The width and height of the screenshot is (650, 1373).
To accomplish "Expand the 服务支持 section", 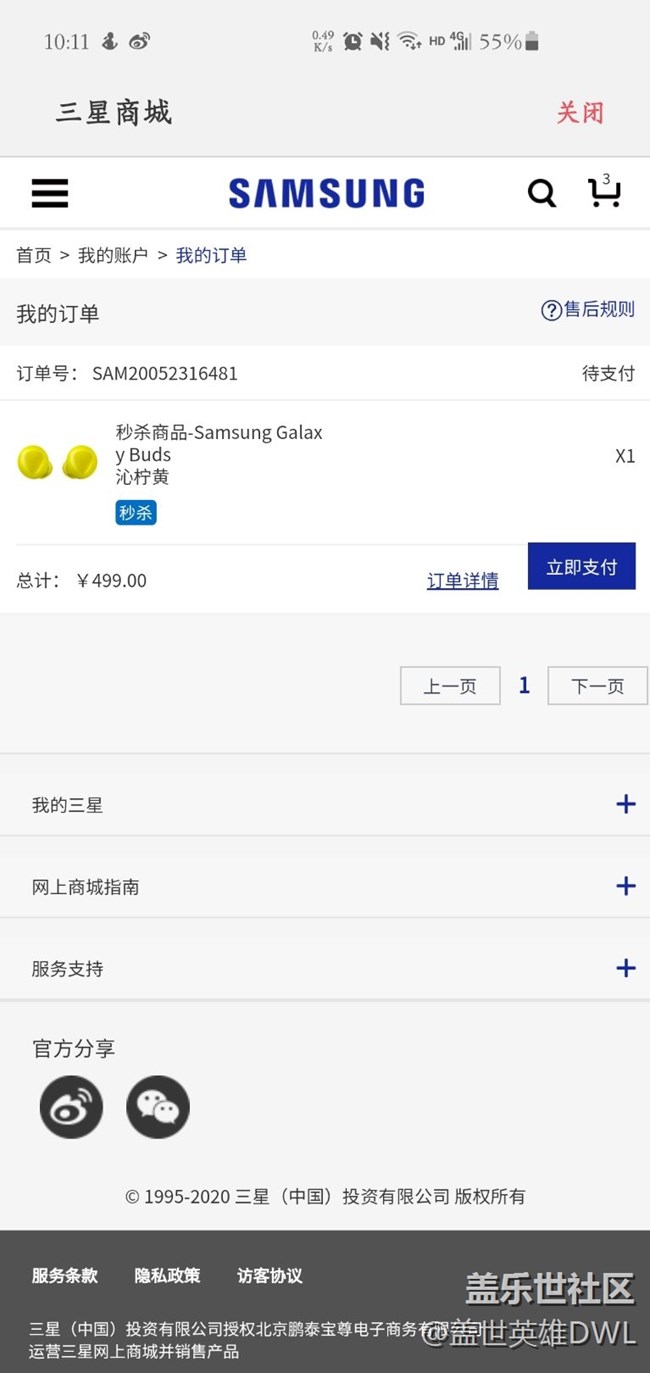I will pyautogui.click(x=625, y=968).
